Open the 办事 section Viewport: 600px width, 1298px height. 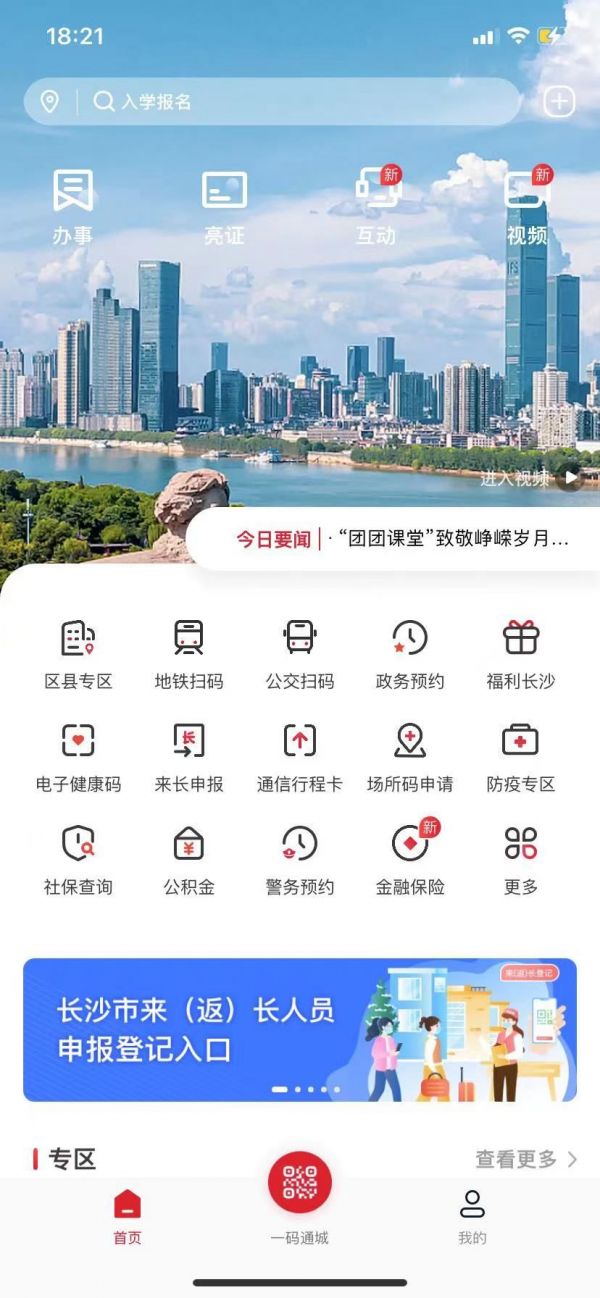[x=73, y=207]
